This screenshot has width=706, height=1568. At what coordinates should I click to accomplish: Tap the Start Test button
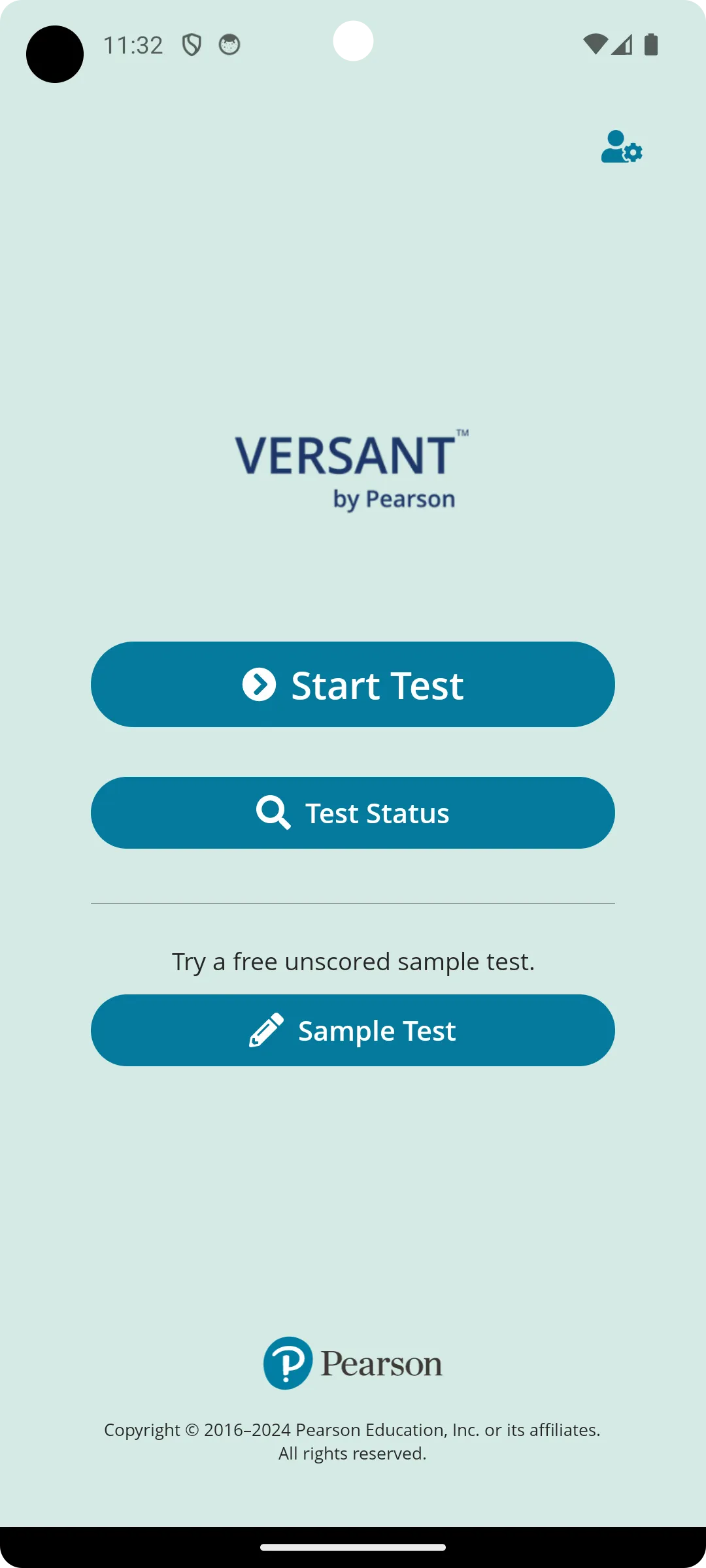(x=353, y=684)
